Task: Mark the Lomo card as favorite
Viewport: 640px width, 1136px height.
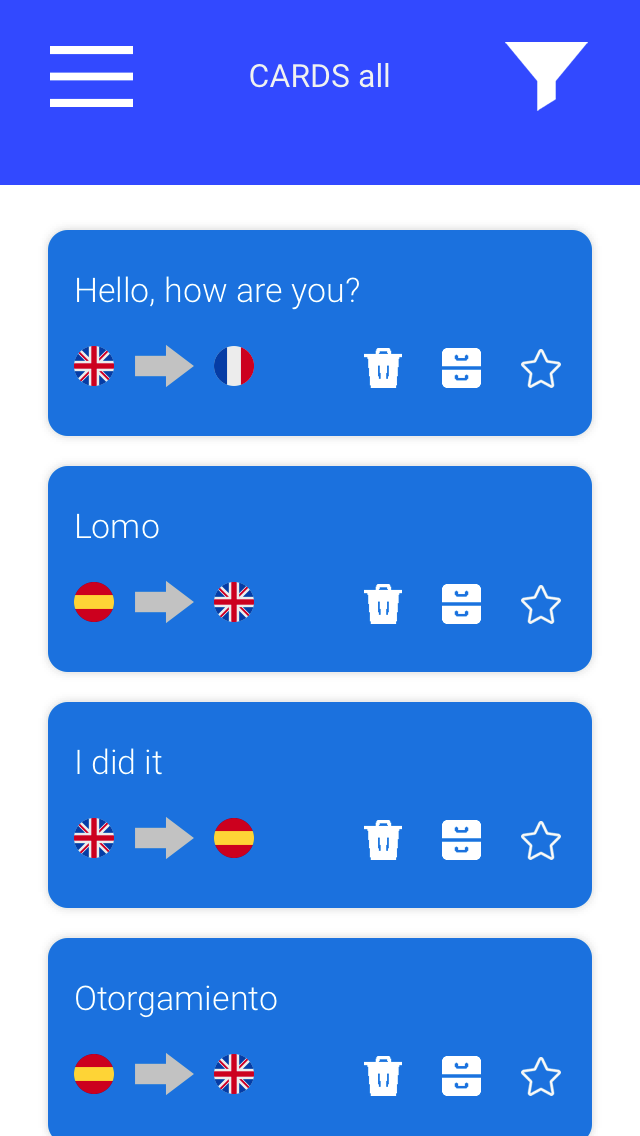Action: pyautogui.click(x=541, y=605)
